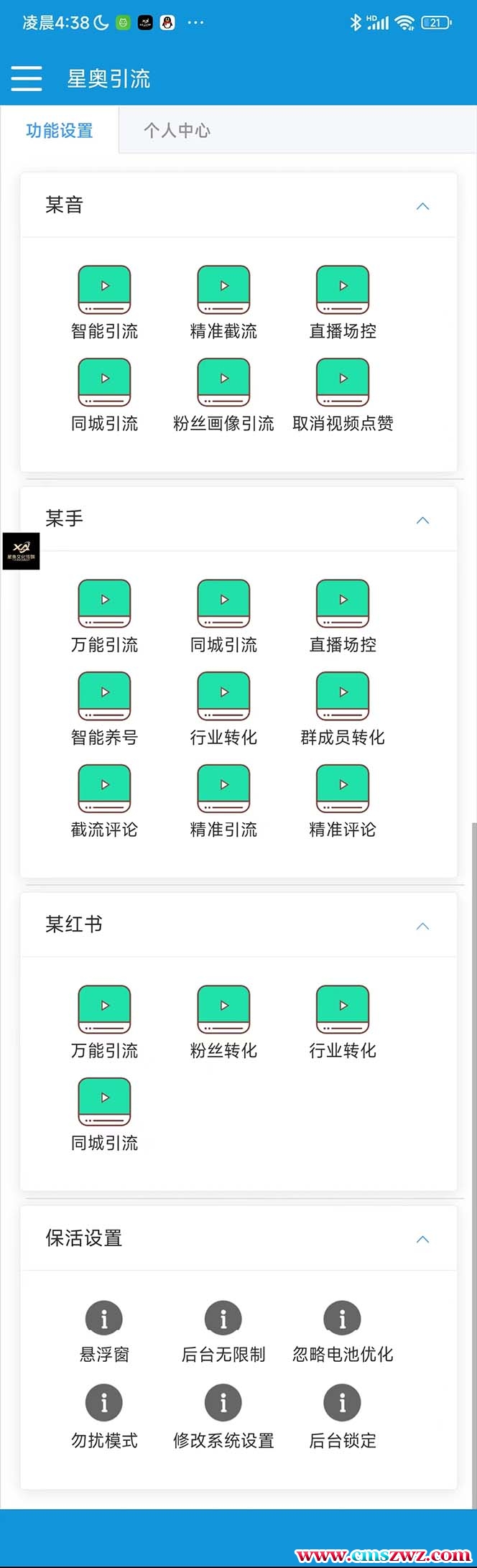Collapse the 保活设置 section

422,1239
